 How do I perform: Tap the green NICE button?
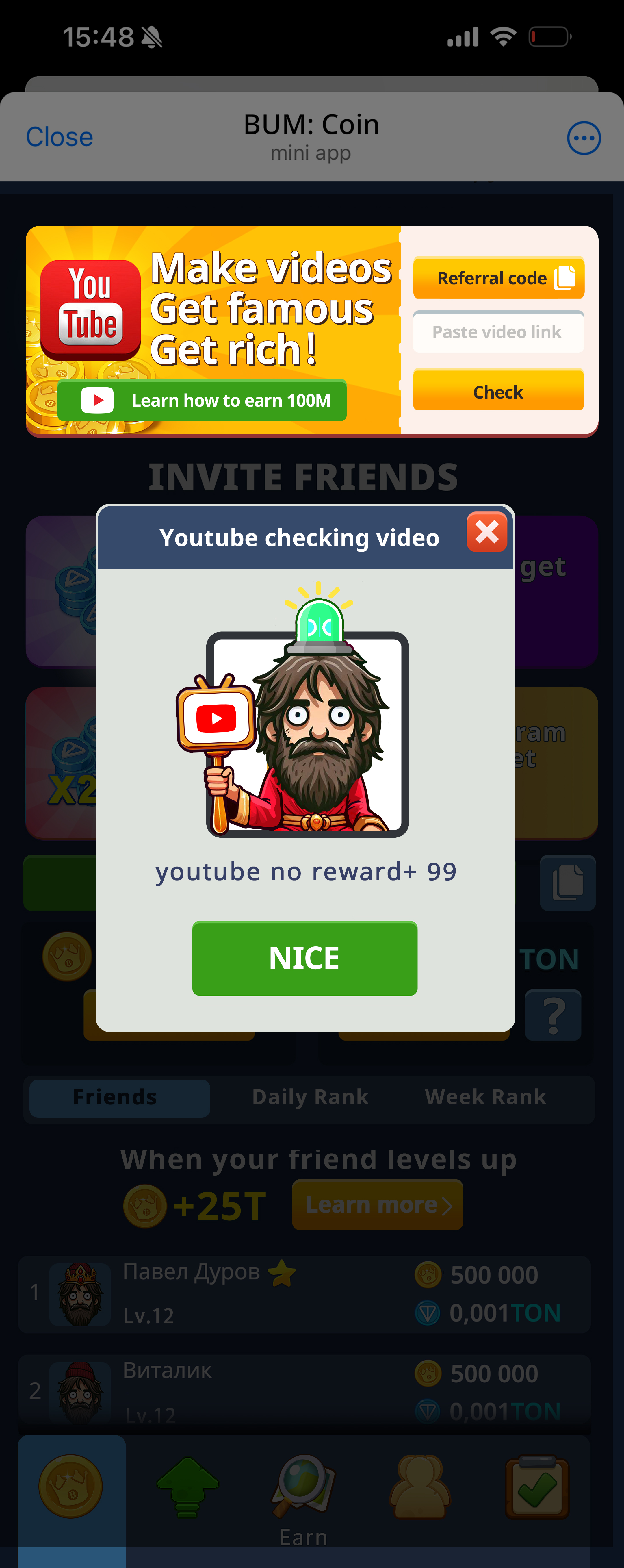(304, 958)
